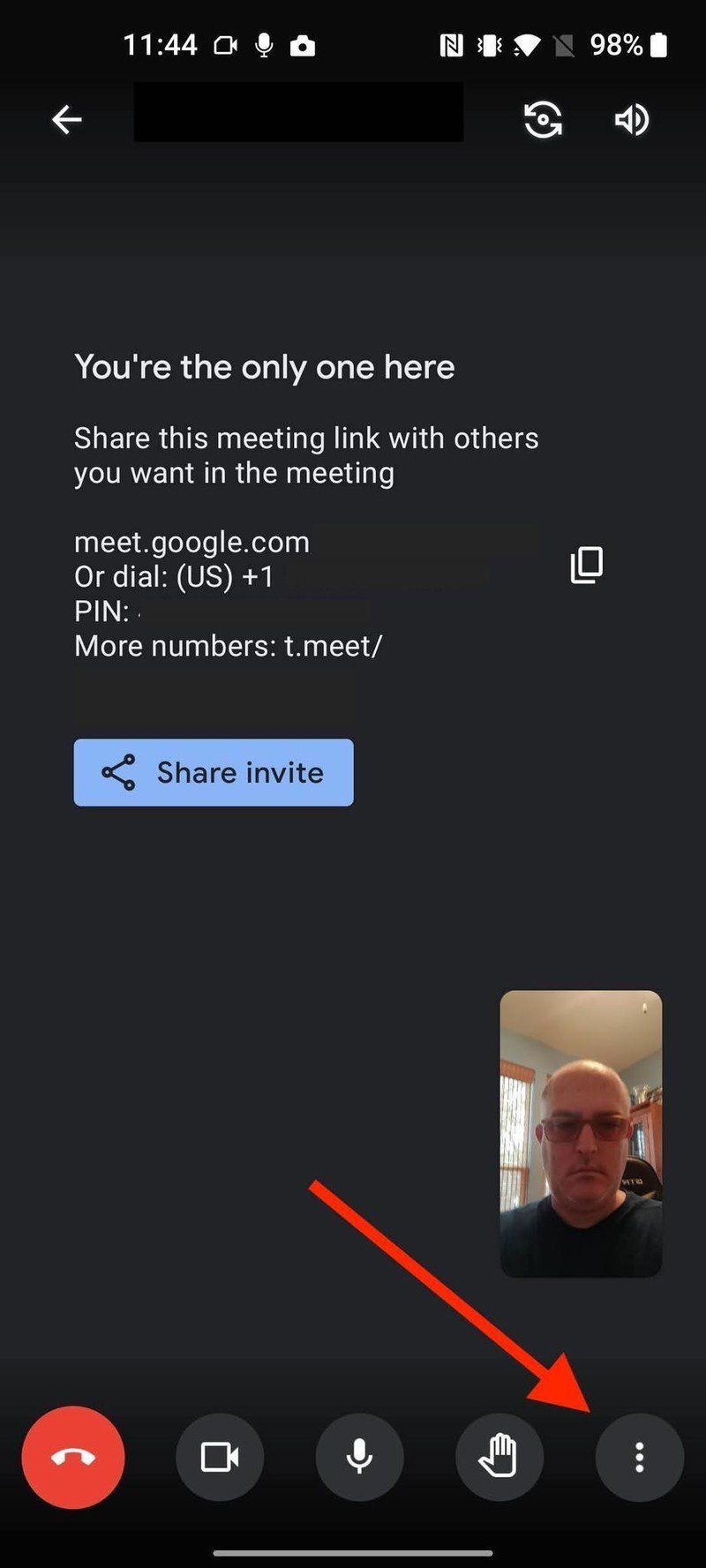
Task: End the call with the red hangup icon
Action: [x=73, y=1457]
